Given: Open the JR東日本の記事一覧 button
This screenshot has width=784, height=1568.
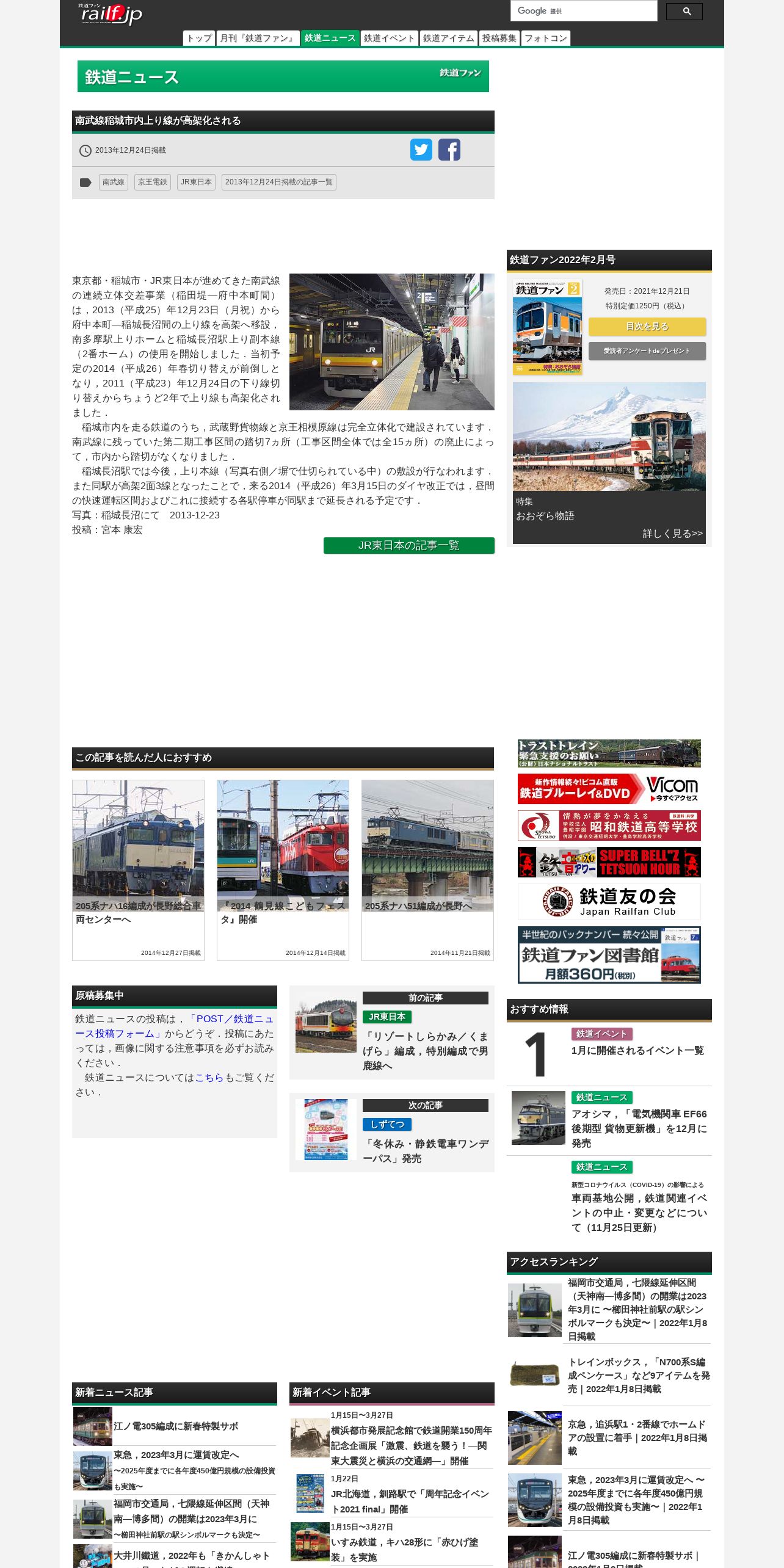Looking at the screenshot, I should pos(409,545).
